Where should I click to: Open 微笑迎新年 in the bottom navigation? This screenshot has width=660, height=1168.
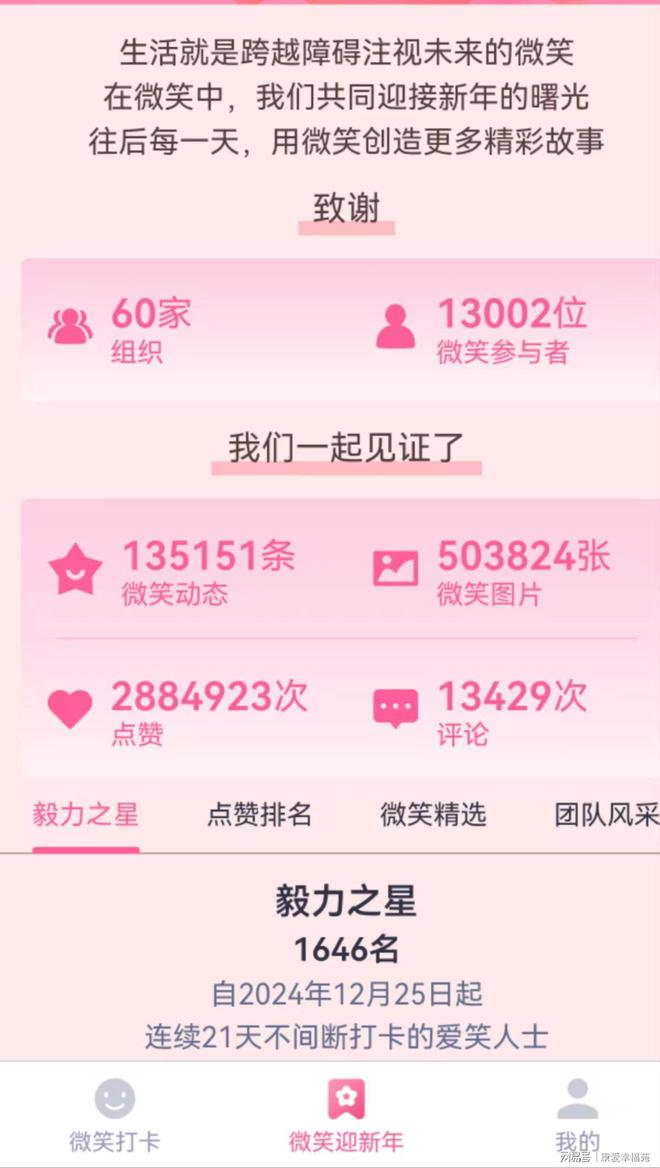[x=346, y=1116]
